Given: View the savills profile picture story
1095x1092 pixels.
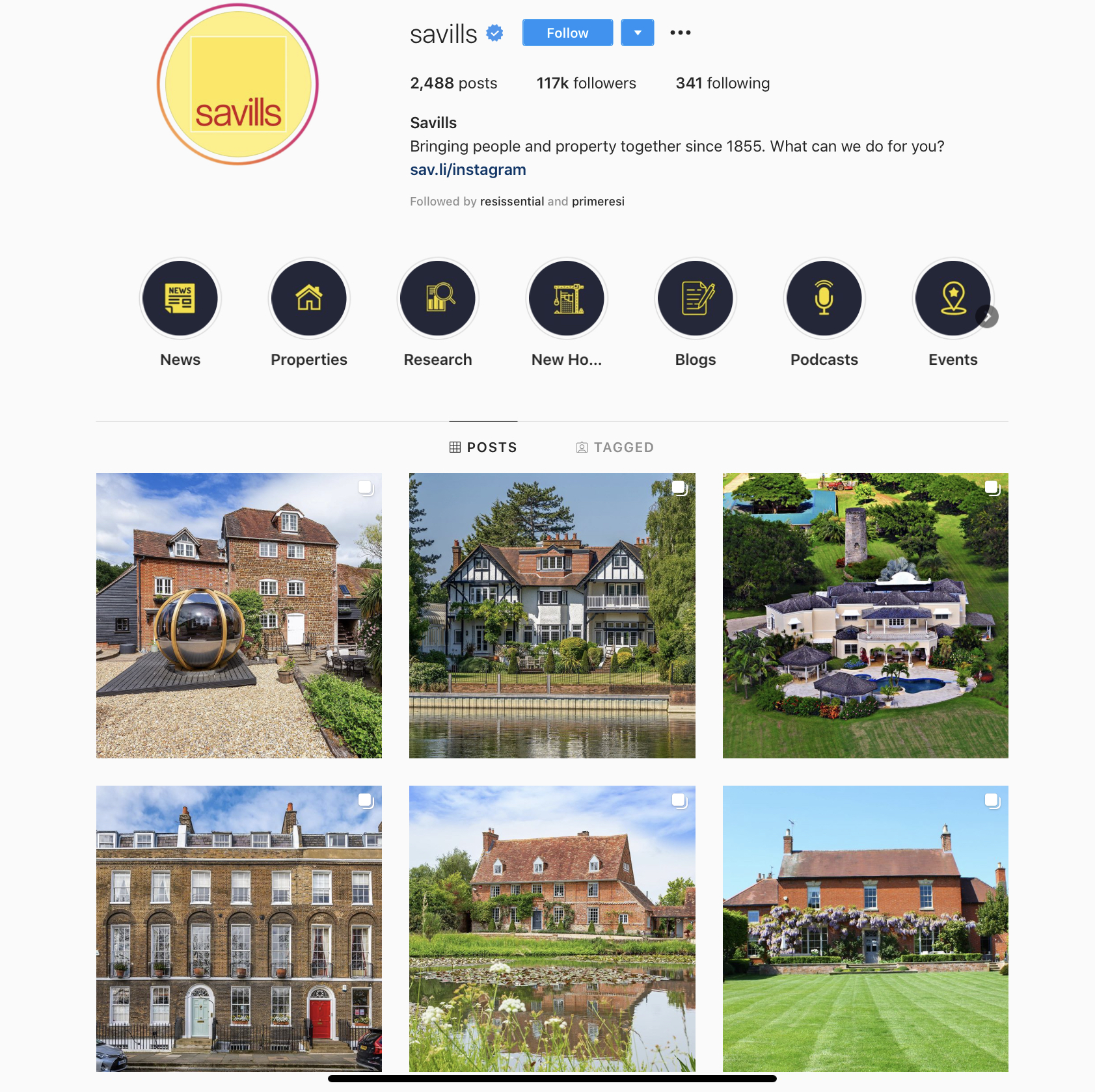Looking at the screenshot, I should 238,85.
